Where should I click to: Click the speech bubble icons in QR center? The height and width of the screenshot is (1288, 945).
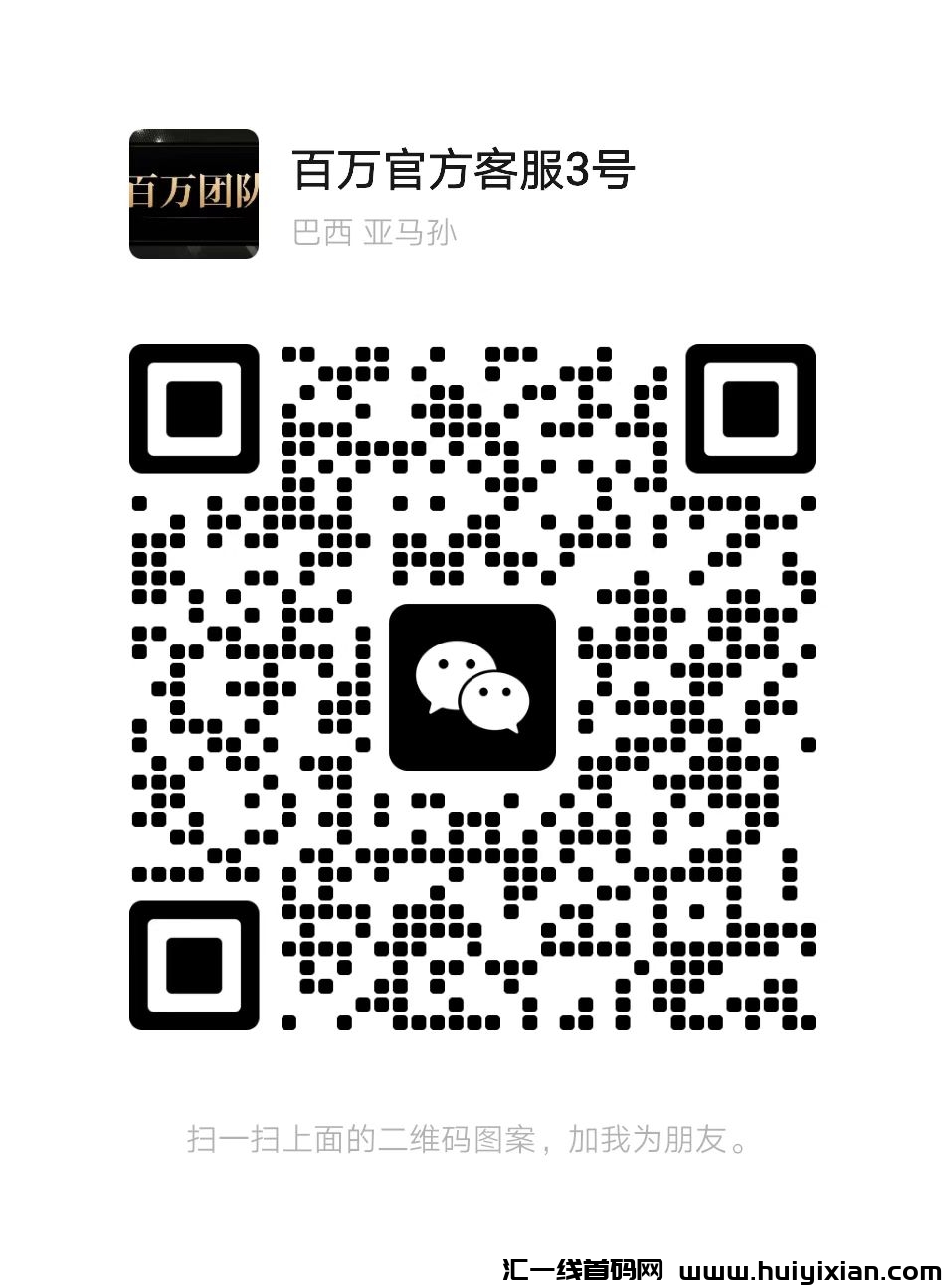point(473,688)
